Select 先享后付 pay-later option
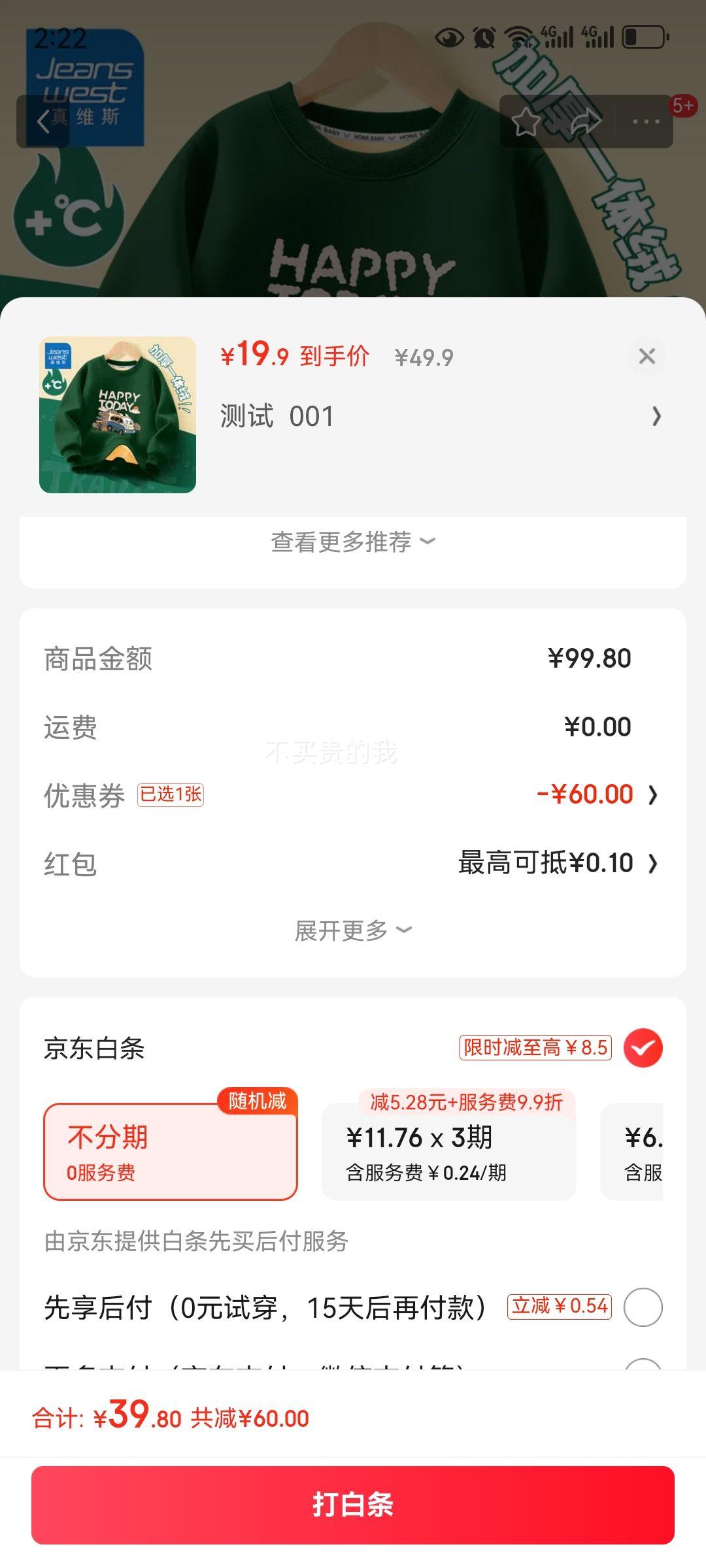The image size is (706, 1568). coord(643,1307)
